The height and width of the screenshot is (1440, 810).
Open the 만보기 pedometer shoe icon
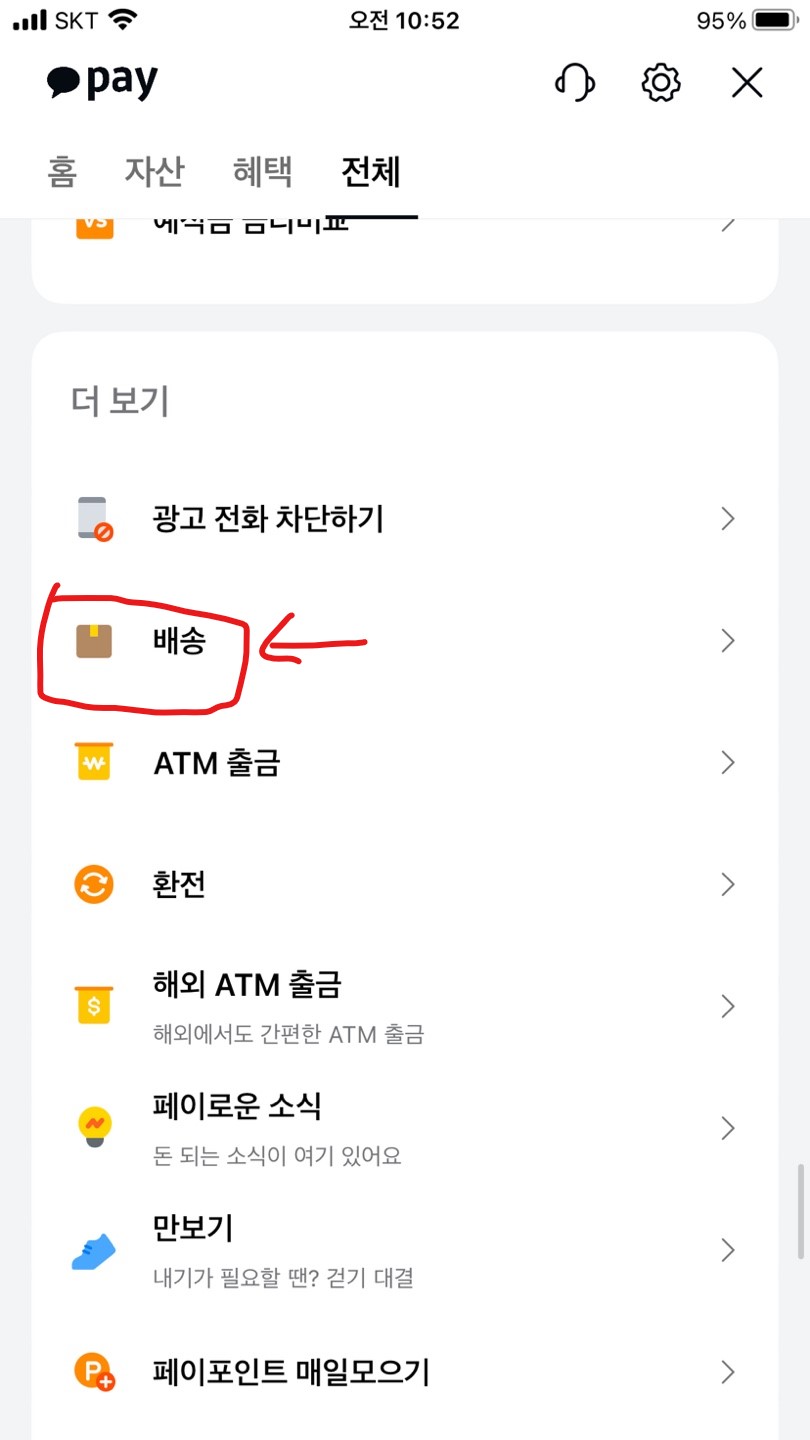point(94,1248)
